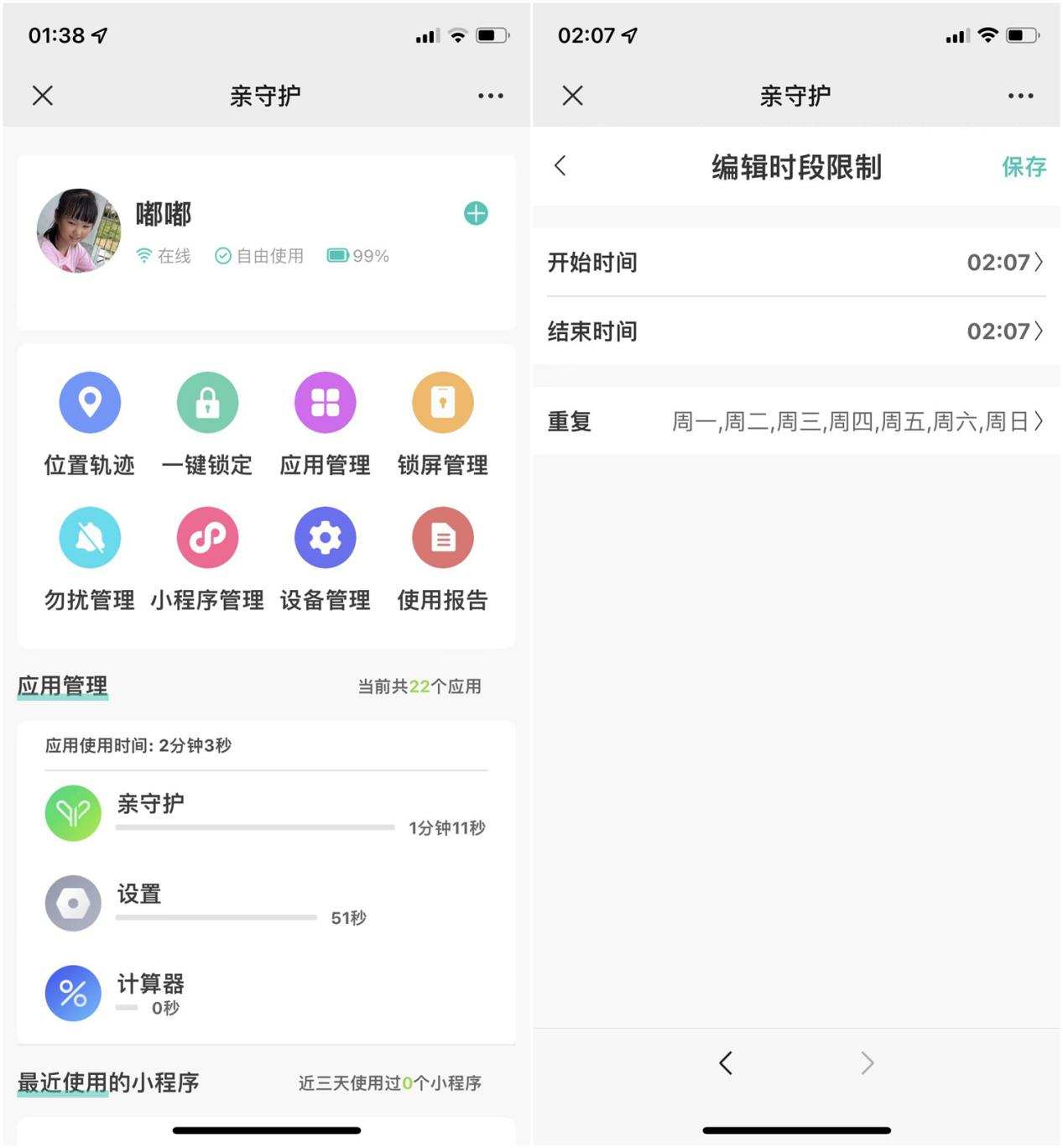Choose the 结束时间 end time
The image size is (1063, 1148).
[x=795, y=331]
